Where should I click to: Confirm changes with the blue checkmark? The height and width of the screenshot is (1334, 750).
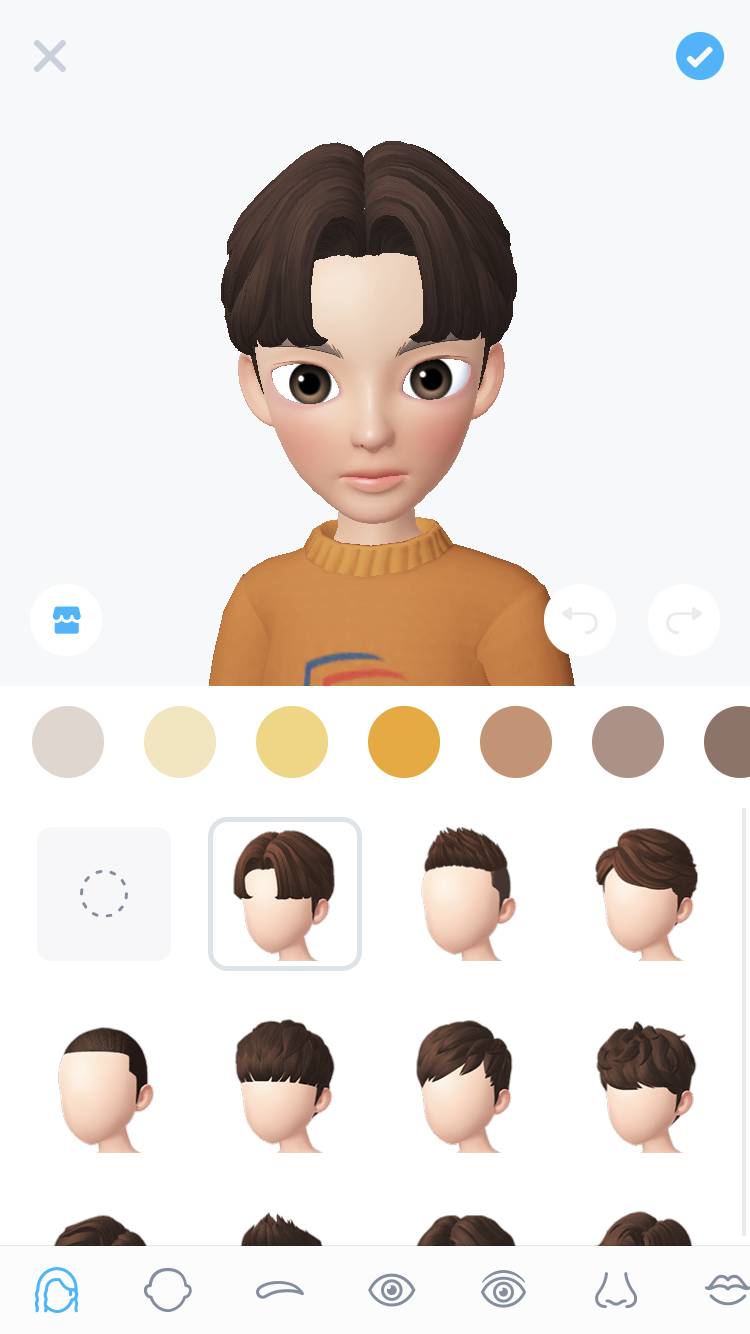pyautogui.click(x=699, y=56)
